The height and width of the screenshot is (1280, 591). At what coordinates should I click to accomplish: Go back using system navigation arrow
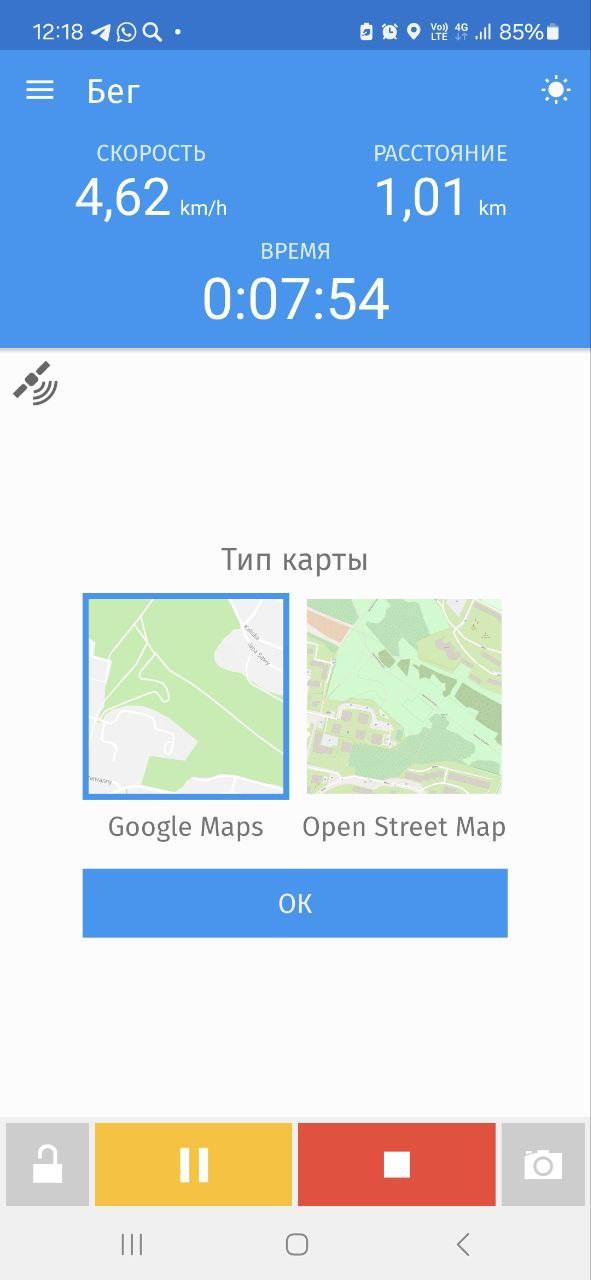pos(462,1244)
